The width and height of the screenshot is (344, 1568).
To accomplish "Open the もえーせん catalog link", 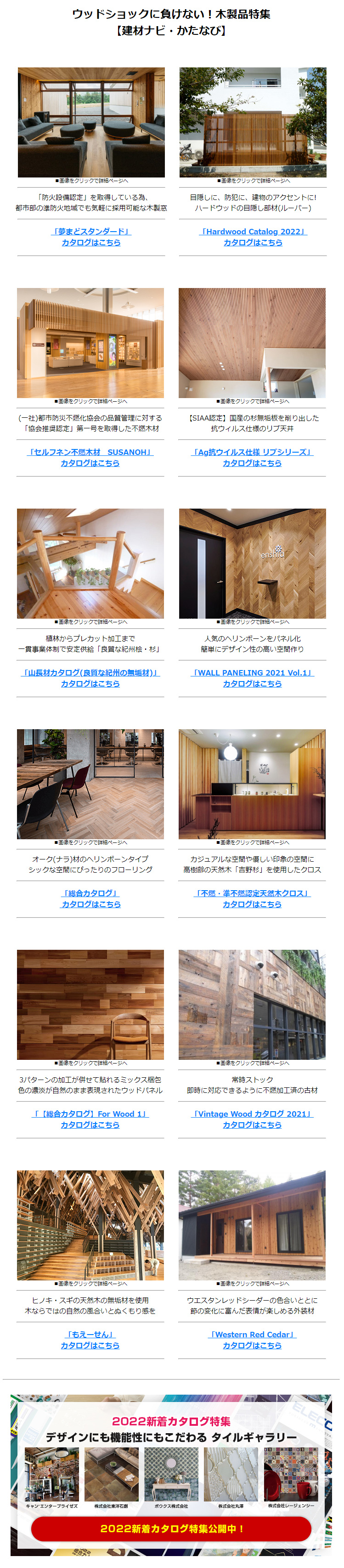I will click(90, 1339).
